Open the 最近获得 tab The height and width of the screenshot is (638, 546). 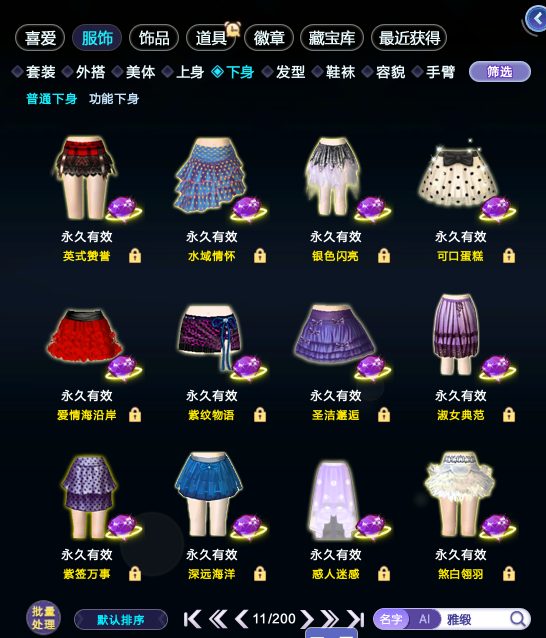point(409,38)
